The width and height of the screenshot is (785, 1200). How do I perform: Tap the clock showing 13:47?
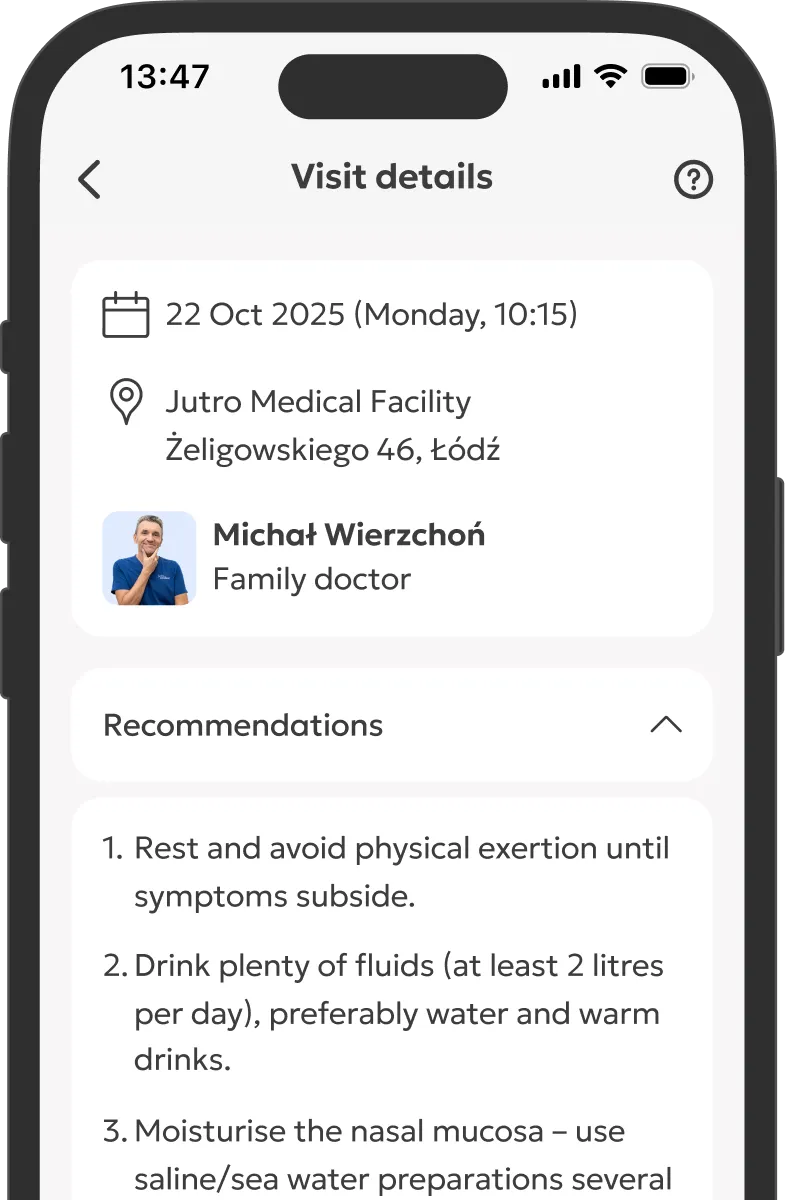(164, 75)
